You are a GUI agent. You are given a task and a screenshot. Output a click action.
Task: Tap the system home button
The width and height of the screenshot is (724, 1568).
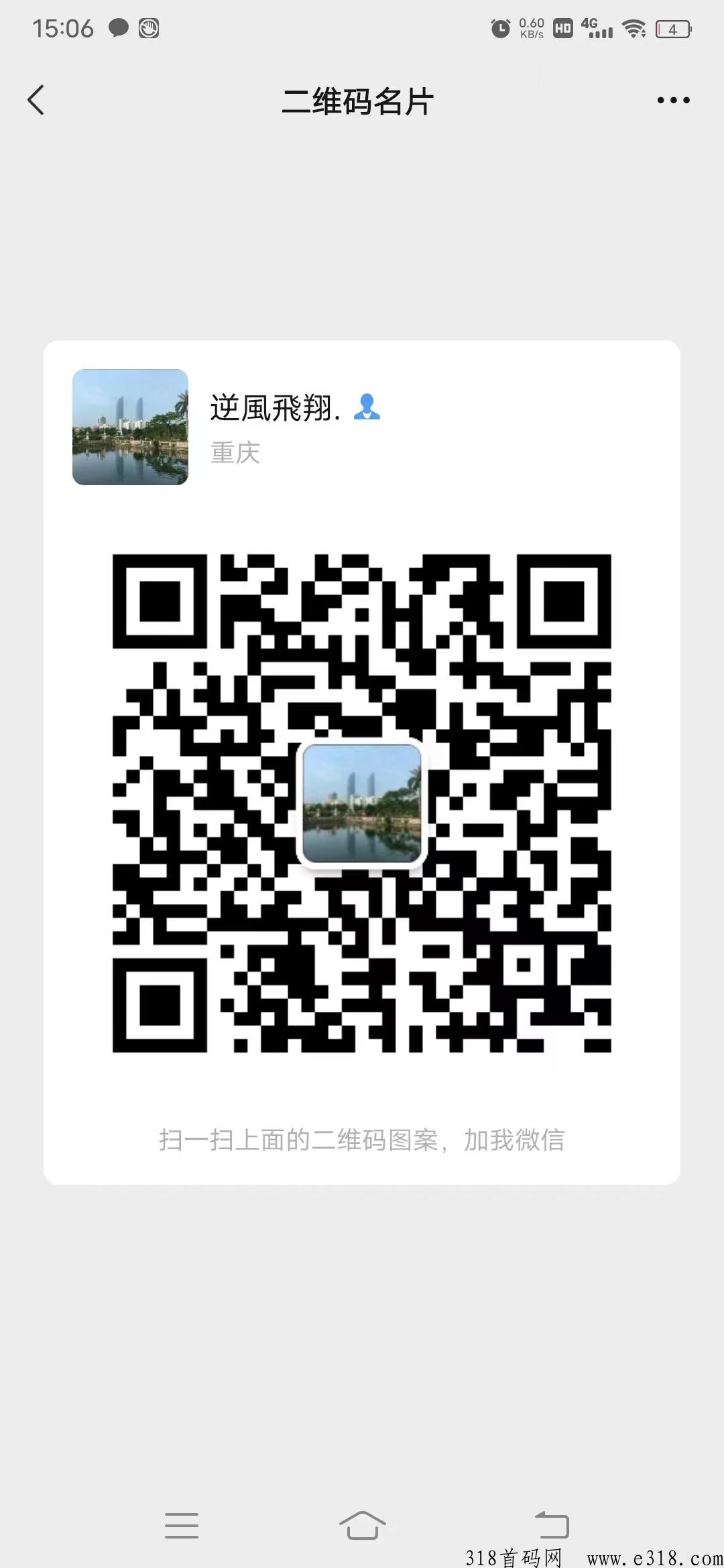pos(362,1524)
